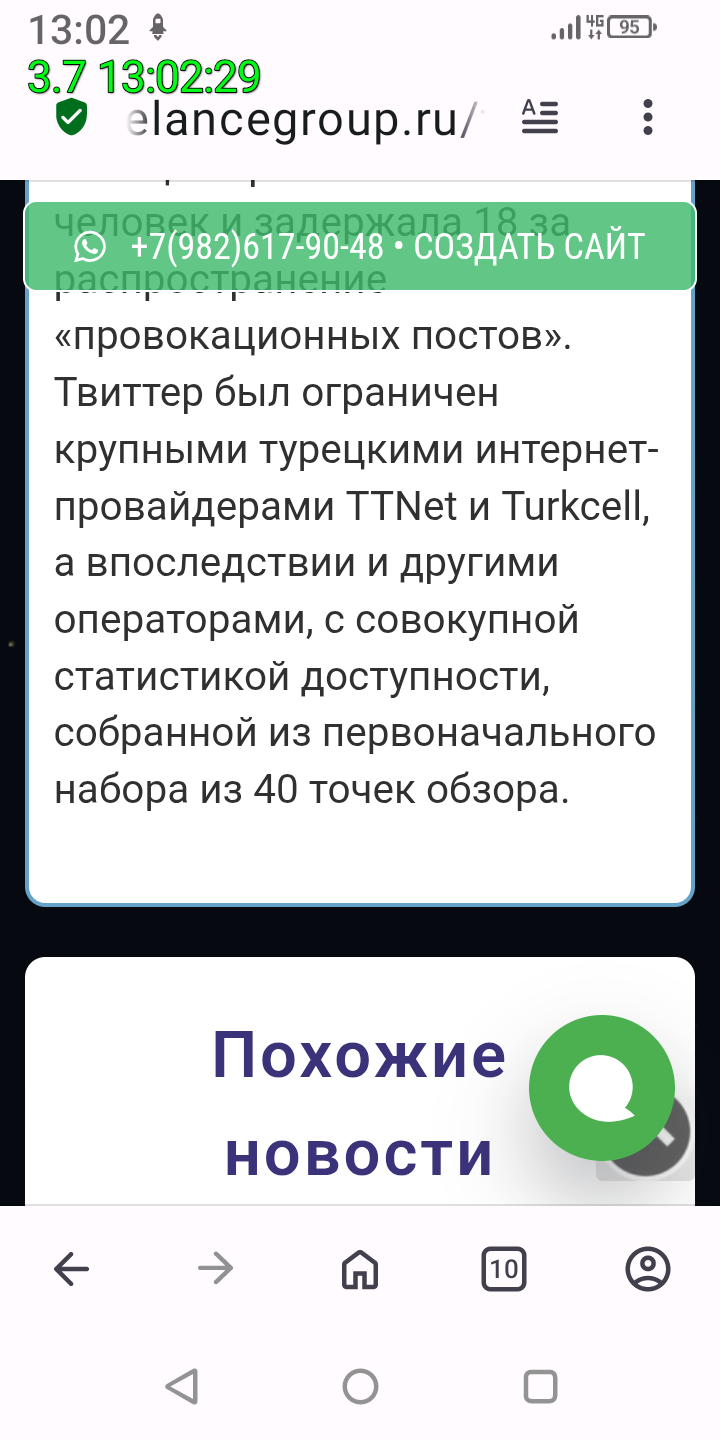Open the browser profile icon
Screen dimensions: 720x1440
click(x=648, y=1270)
